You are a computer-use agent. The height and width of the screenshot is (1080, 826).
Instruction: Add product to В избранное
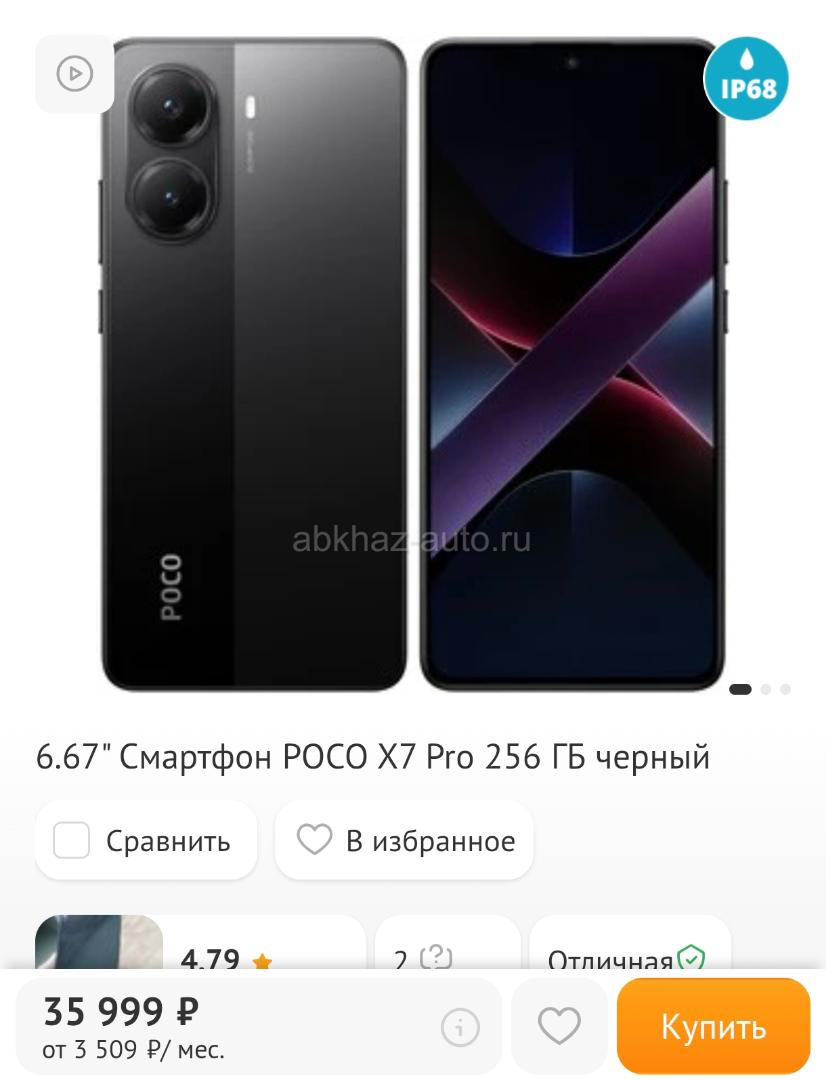tap(404, 841)
